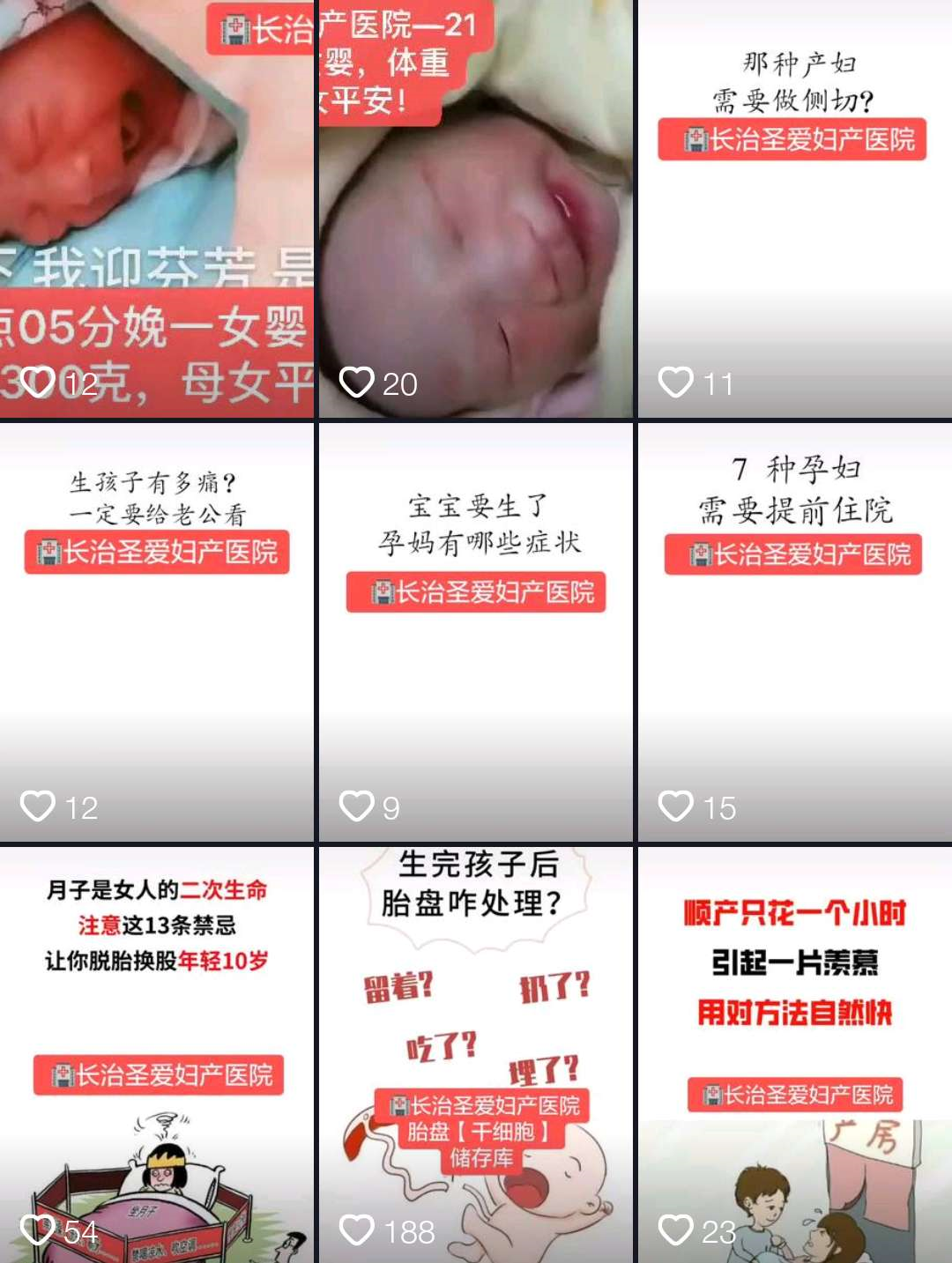Open video 顺产只花一个小时
The width and height of the screenshot is (952, 1263).
click(793, 1053)
